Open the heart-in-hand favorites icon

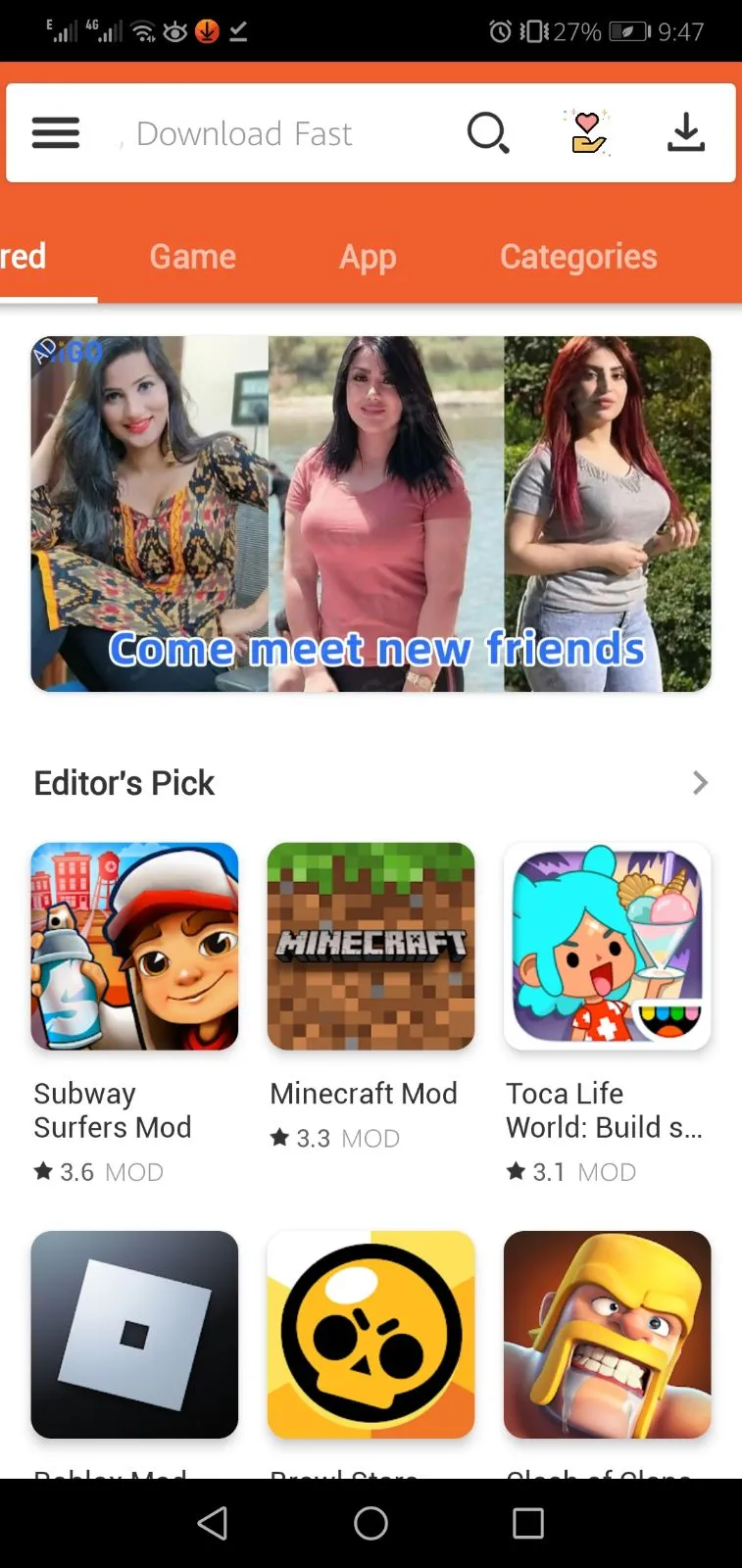588,133
